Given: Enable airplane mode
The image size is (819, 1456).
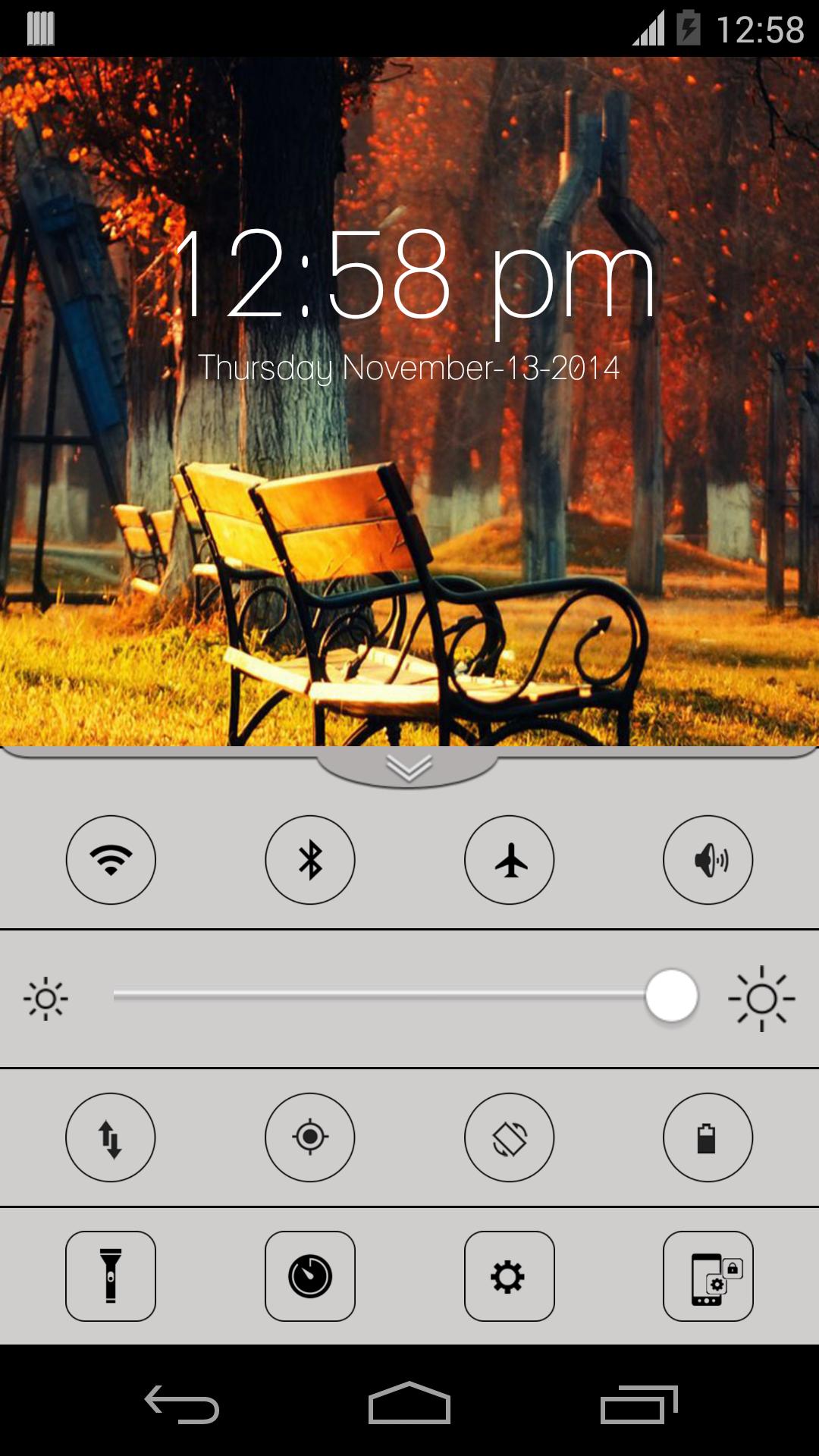Looking at the screenshot, I should 510,860.
